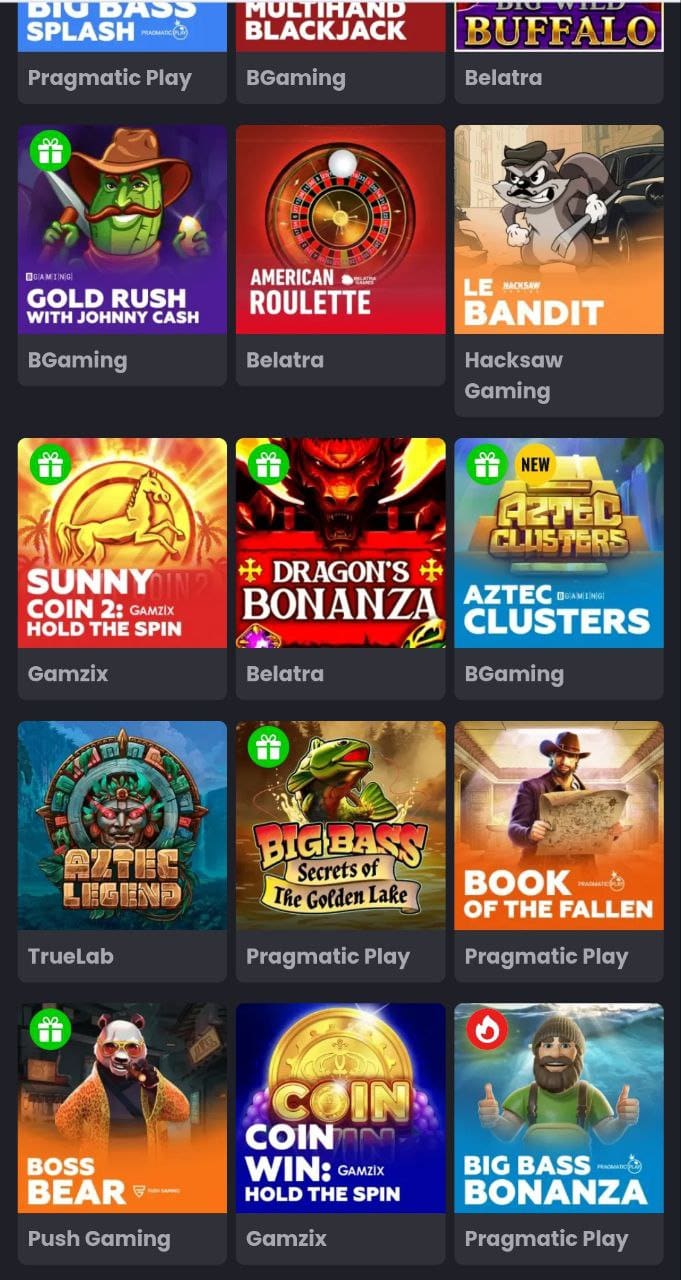Image resolution: width=681 pixels, height=1280 pixels.
Task: Play Gold Rush with Johnny Cash
Action: click(122, 229)
